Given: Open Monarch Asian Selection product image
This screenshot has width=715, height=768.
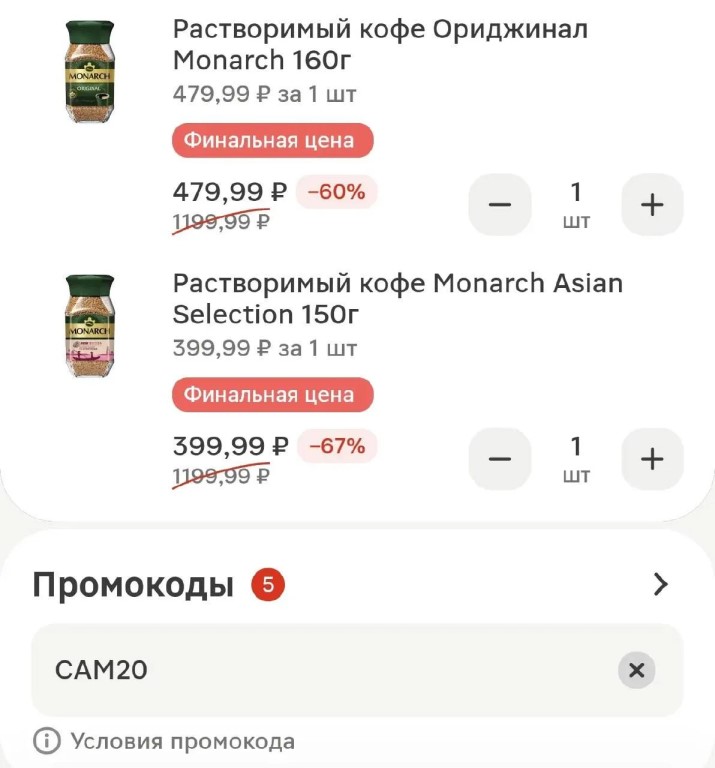Looking at the screenshot, I should 90,326.
